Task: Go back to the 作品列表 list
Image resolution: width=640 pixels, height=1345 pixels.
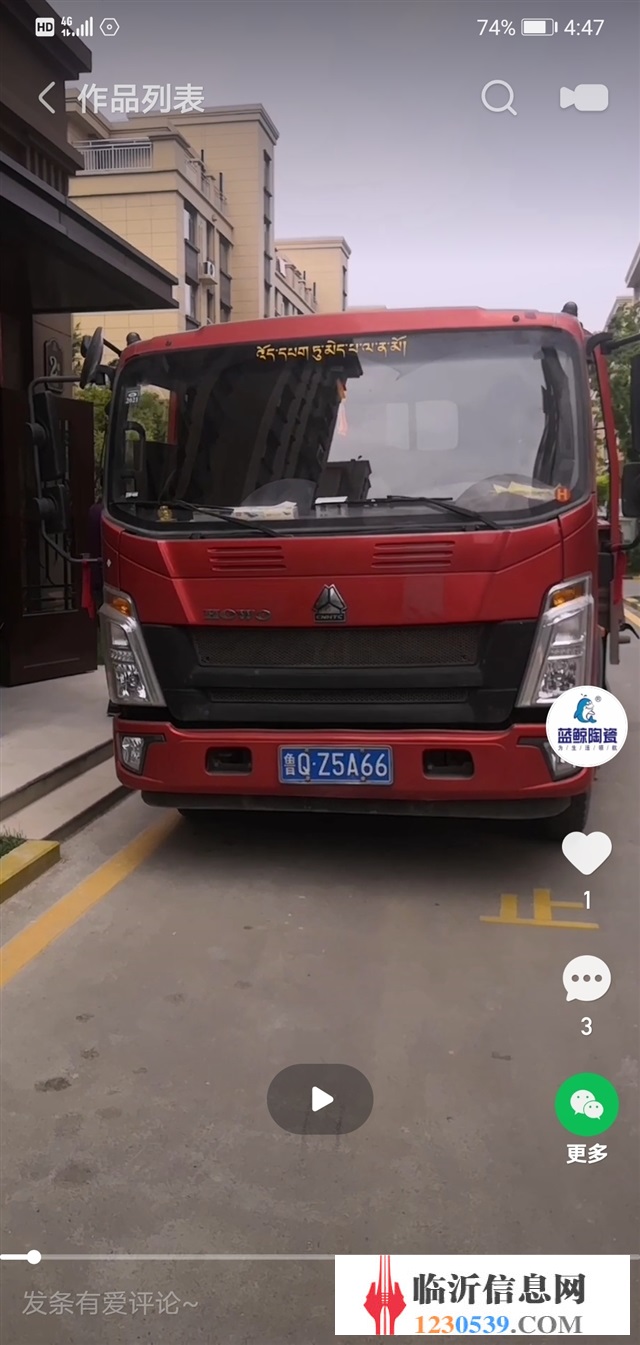Action: coord(46,98)
